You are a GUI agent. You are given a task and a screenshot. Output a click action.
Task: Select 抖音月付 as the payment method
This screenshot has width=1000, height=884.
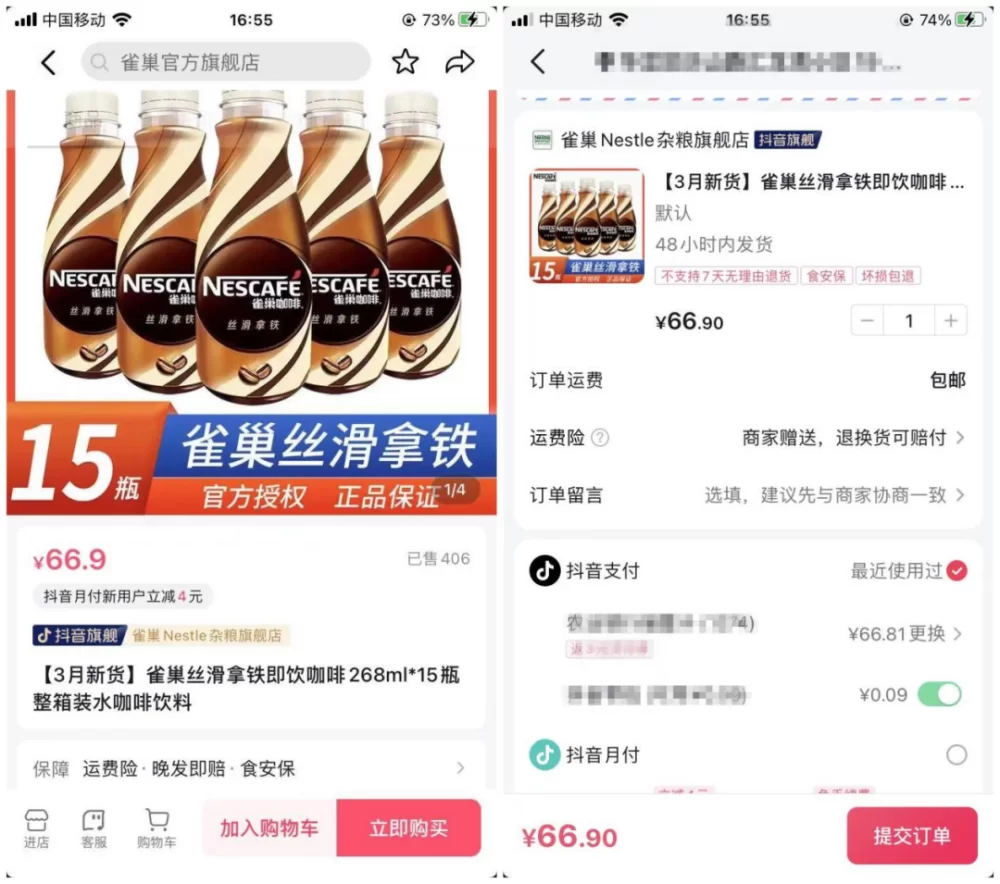(956, 755)
